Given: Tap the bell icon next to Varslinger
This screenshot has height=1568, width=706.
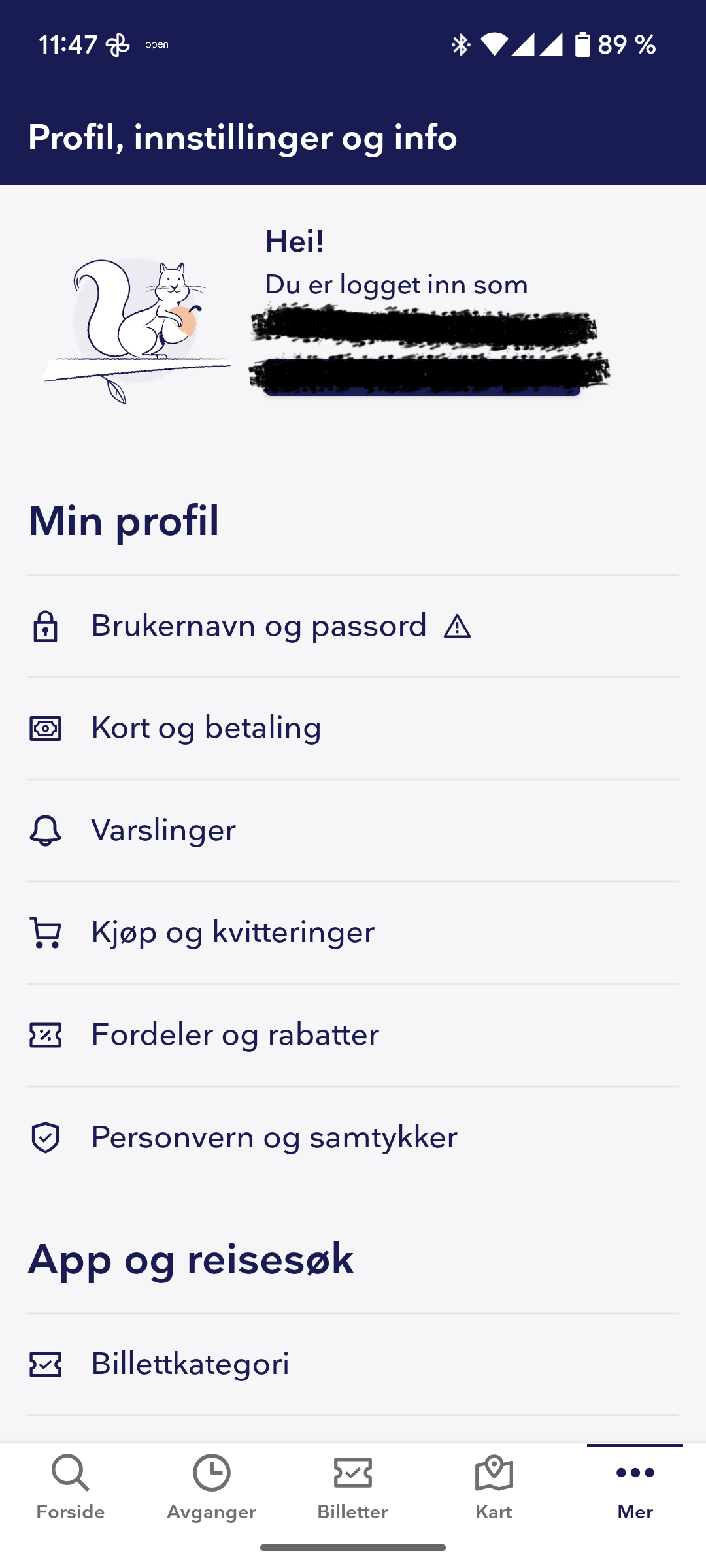Looking at the screenshot, I should [44, 830].
